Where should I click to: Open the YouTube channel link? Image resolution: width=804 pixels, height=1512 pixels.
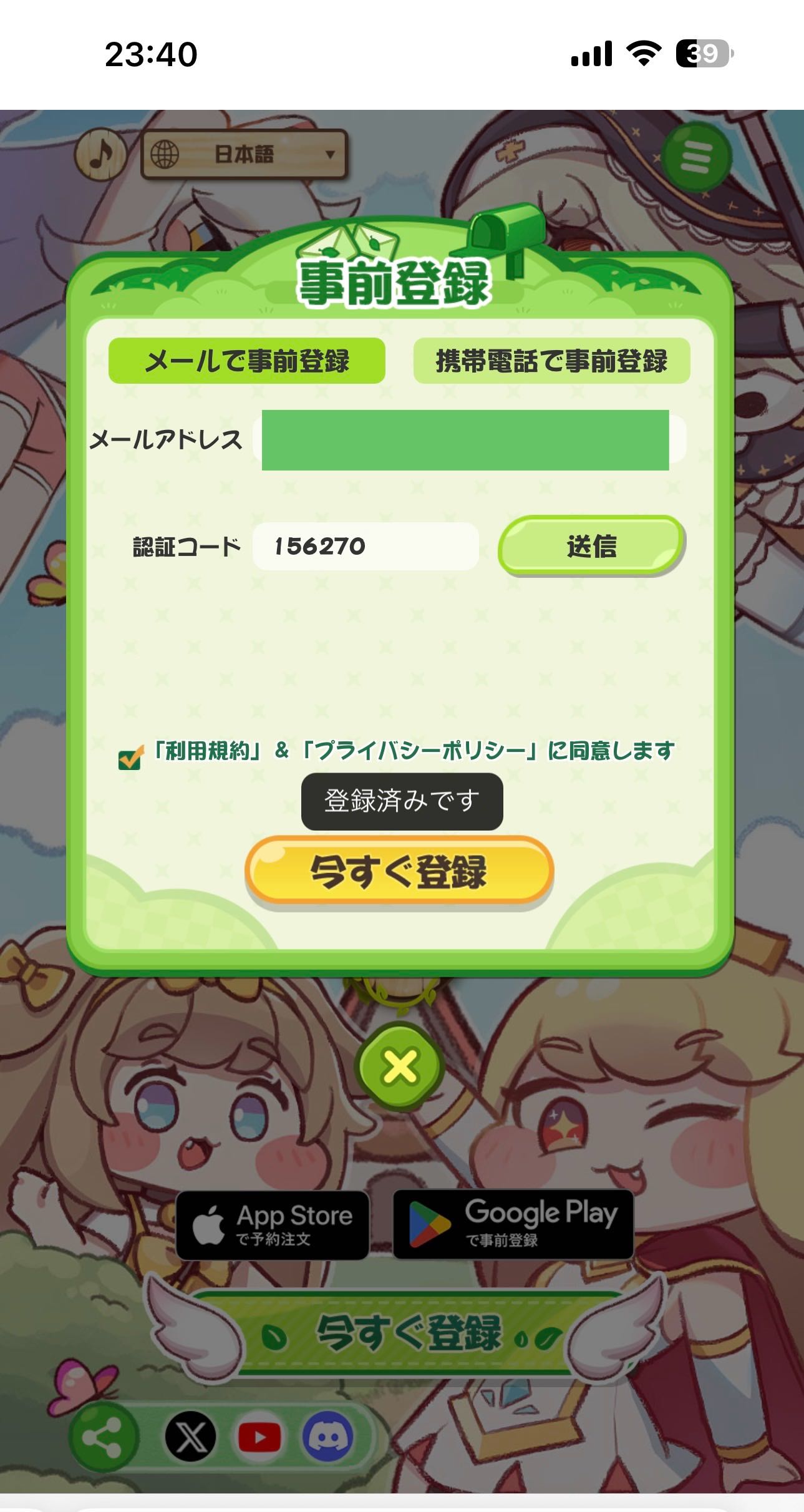(x=259, y=1437)
